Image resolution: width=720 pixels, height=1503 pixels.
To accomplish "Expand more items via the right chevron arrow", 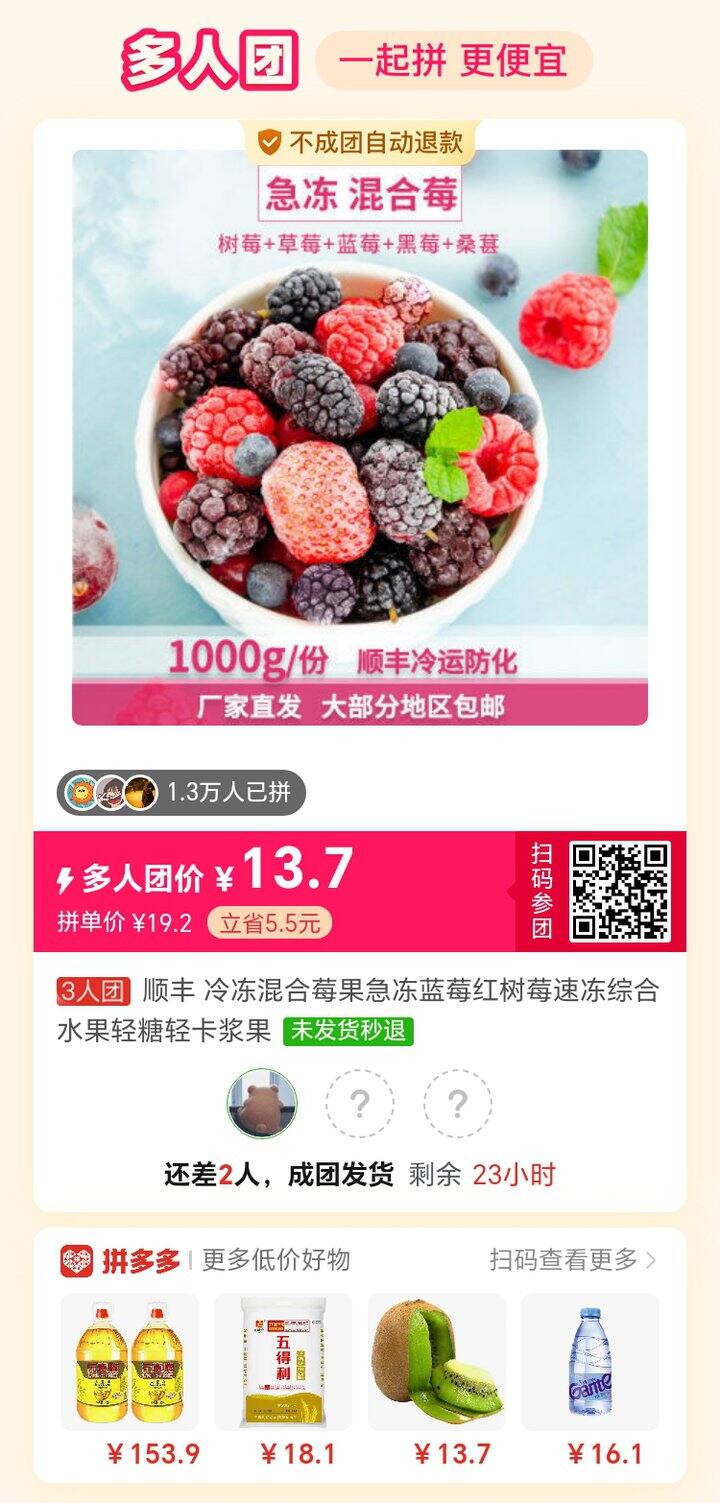I will 651,1262.
